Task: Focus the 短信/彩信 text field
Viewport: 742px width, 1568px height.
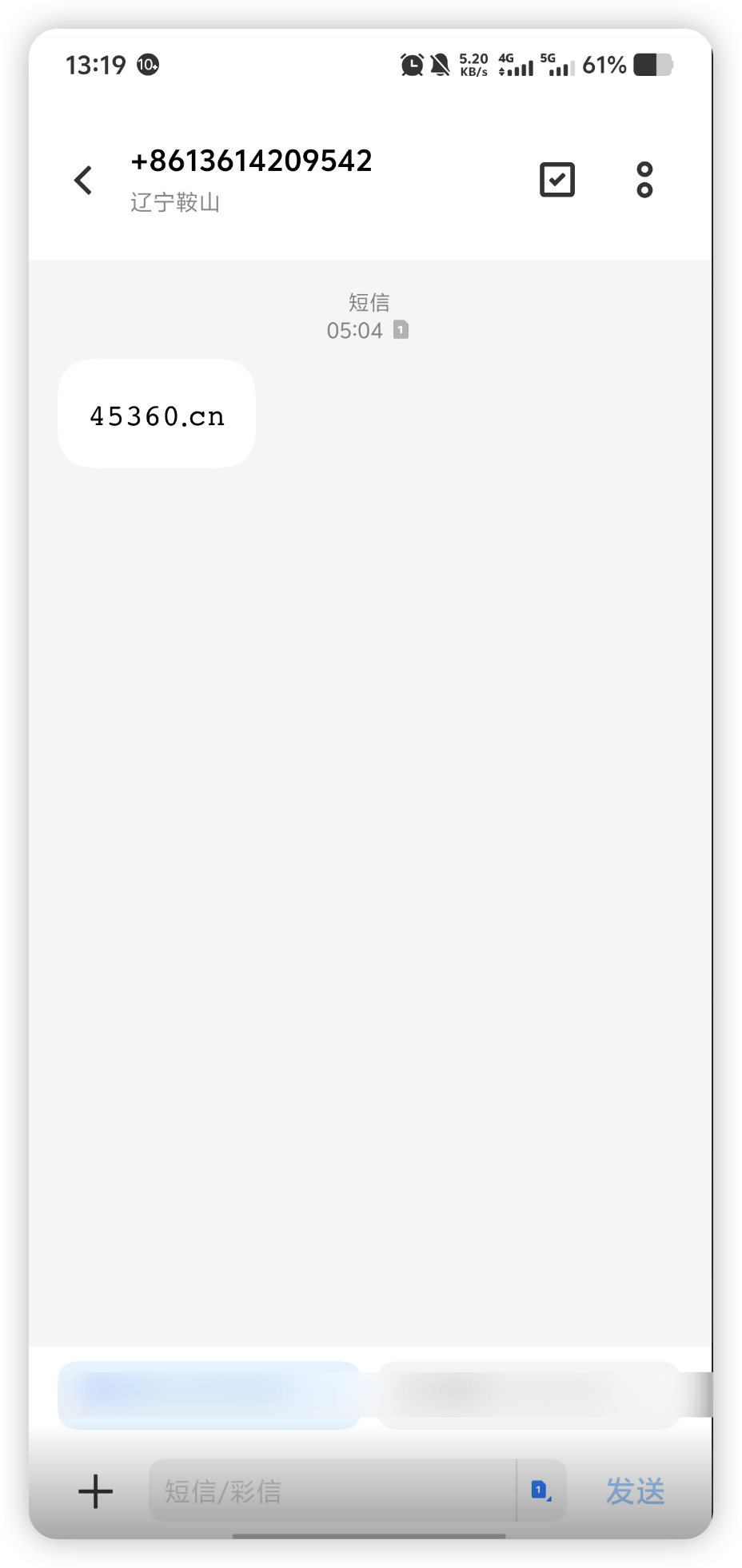Action: tap(332, 1490)
